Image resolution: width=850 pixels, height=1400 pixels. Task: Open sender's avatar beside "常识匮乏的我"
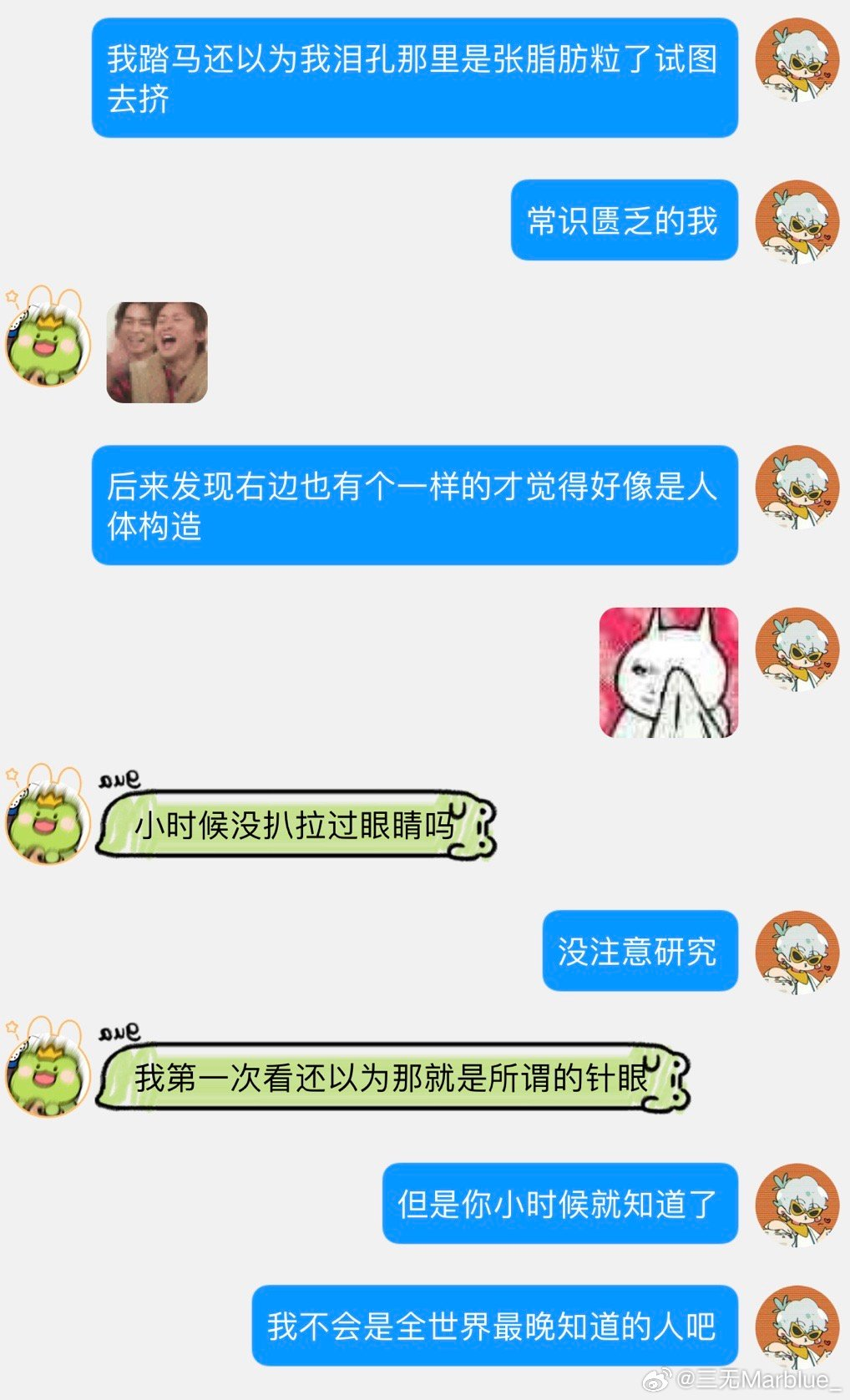coord(797,221)
